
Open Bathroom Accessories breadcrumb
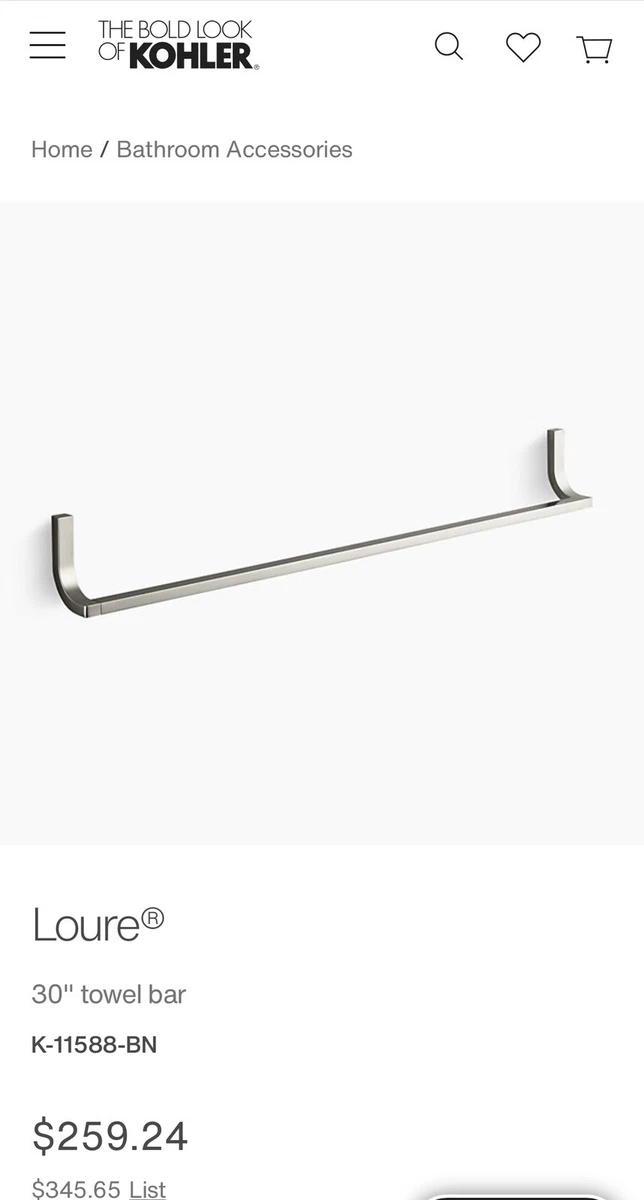click(x=235, y=149)
